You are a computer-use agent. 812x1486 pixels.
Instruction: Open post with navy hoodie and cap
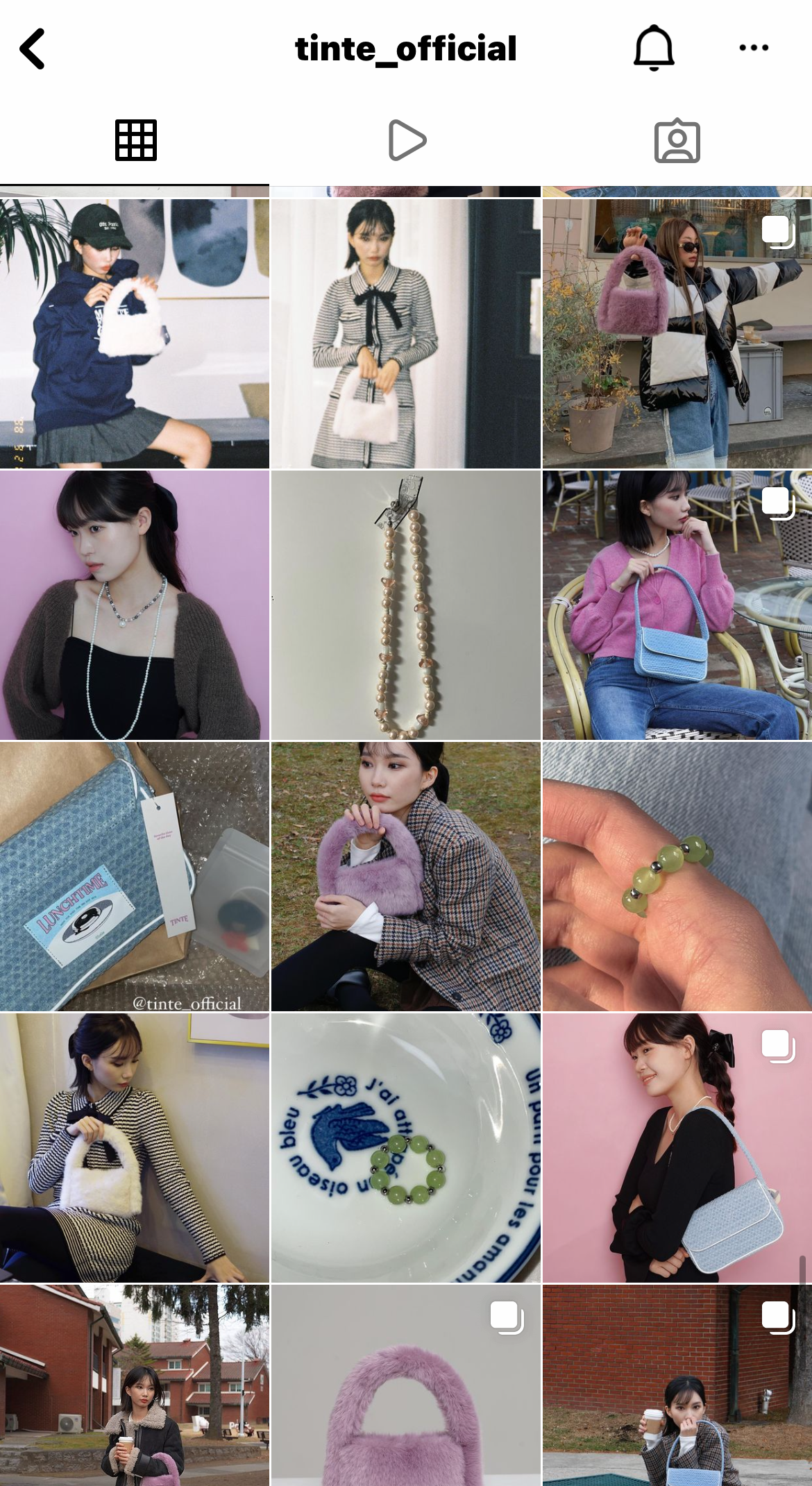tap(134, 333)
